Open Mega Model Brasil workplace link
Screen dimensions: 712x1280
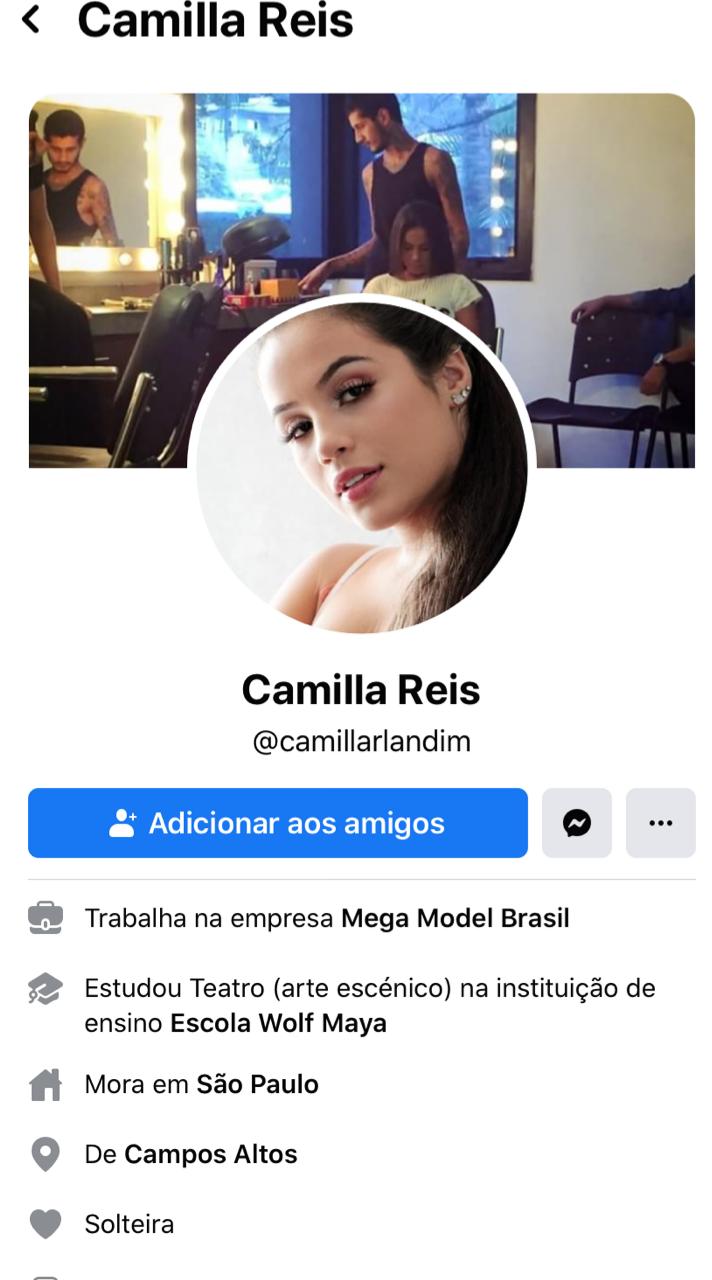pos(455,918)
